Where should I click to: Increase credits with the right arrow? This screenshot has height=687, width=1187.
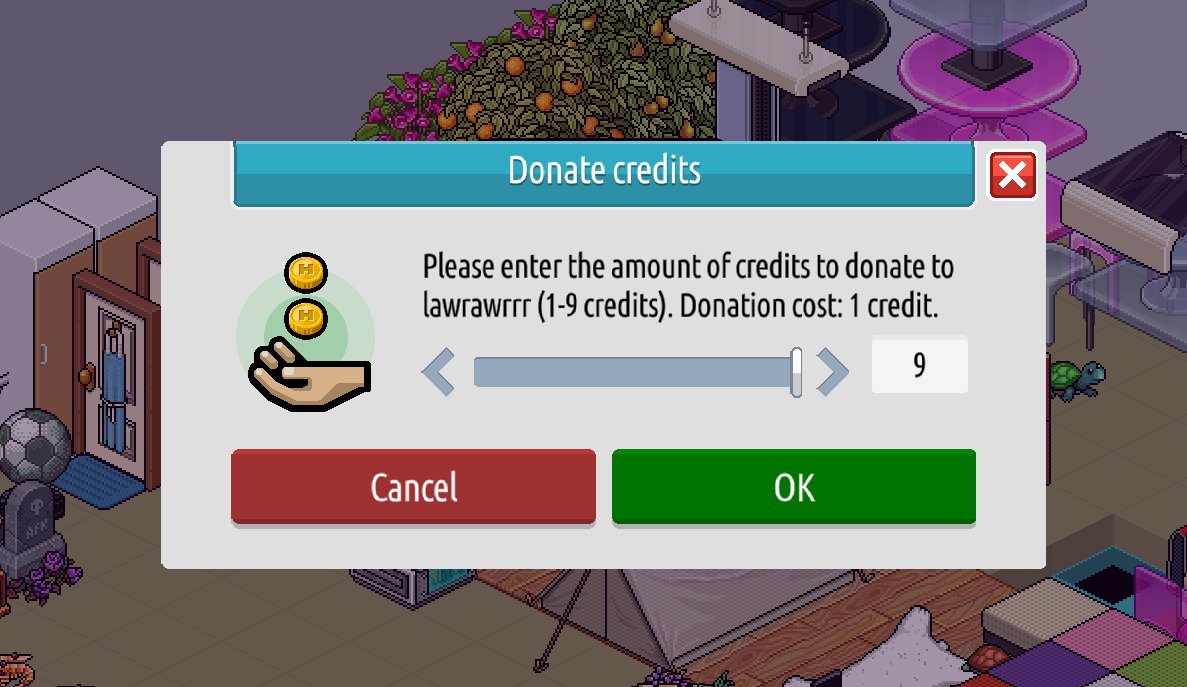click(x=832, y=373)
